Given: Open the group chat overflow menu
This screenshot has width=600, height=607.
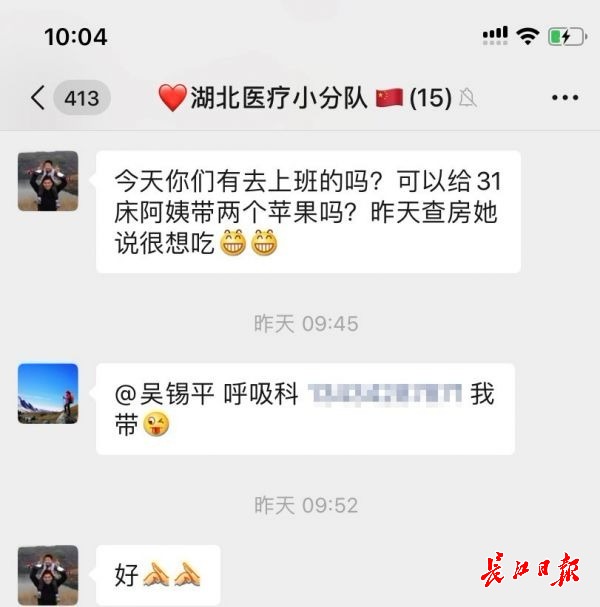Looking at the screenshot, I should tap(565, 98).
